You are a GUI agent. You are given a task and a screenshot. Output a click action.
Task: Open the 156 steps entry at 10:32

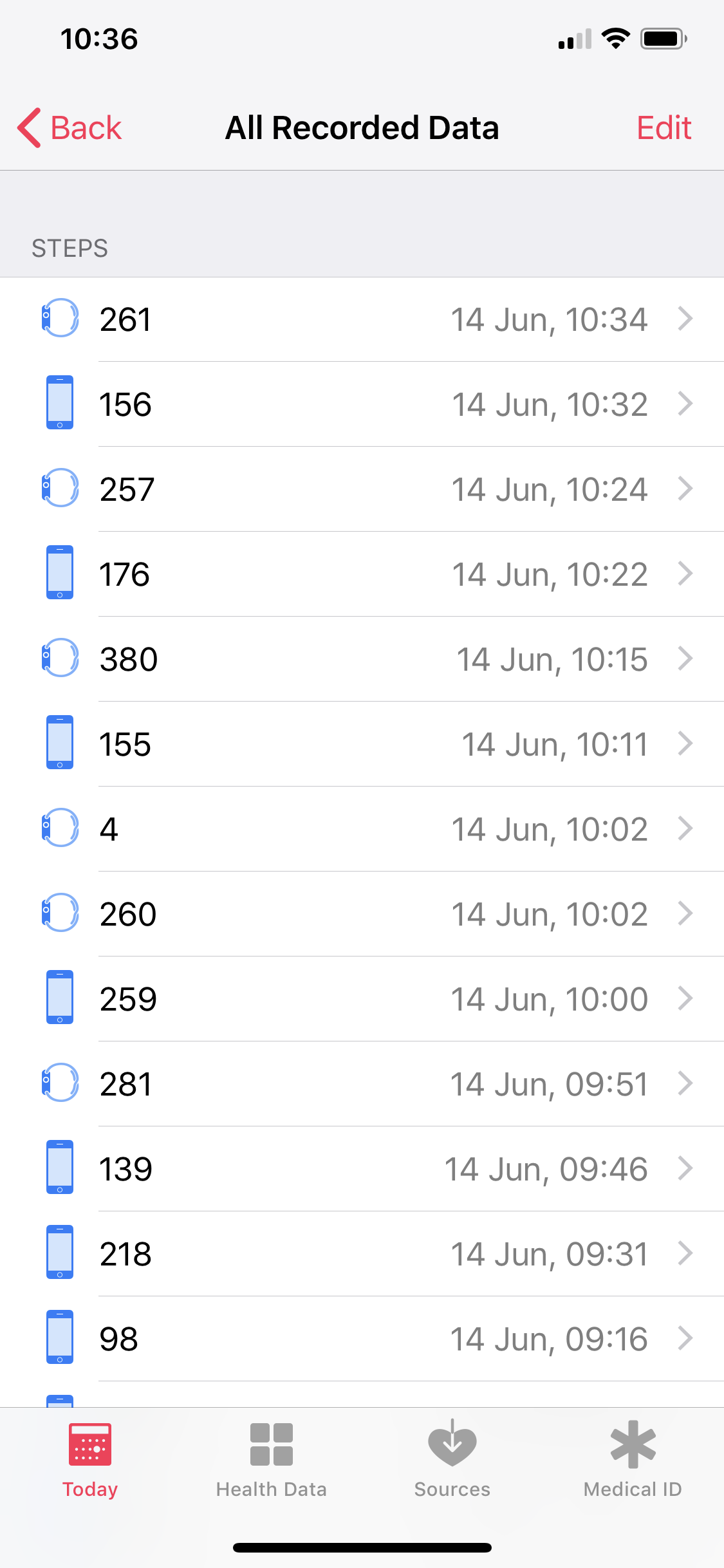pos(362,404)
